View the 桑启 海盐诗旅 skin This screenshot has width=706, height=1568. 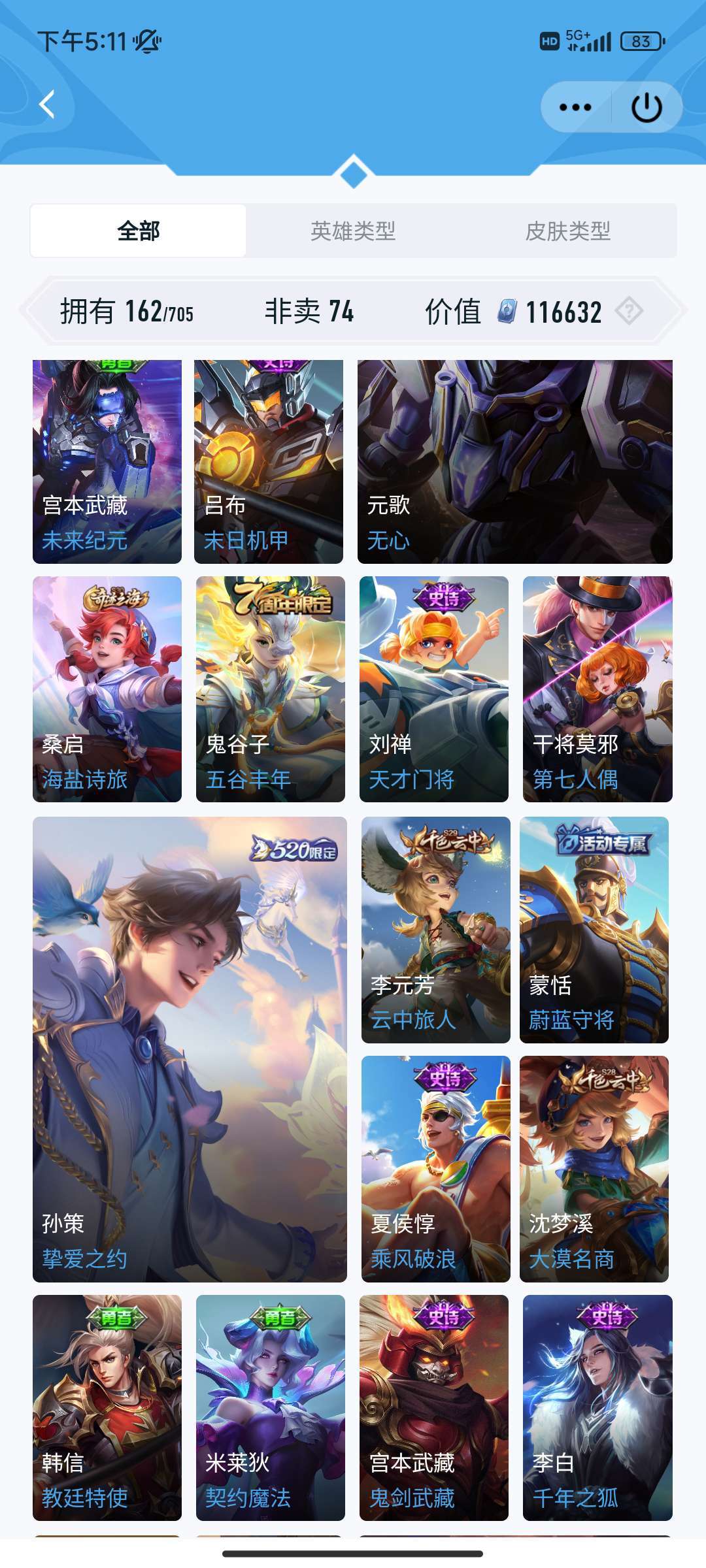107,689
